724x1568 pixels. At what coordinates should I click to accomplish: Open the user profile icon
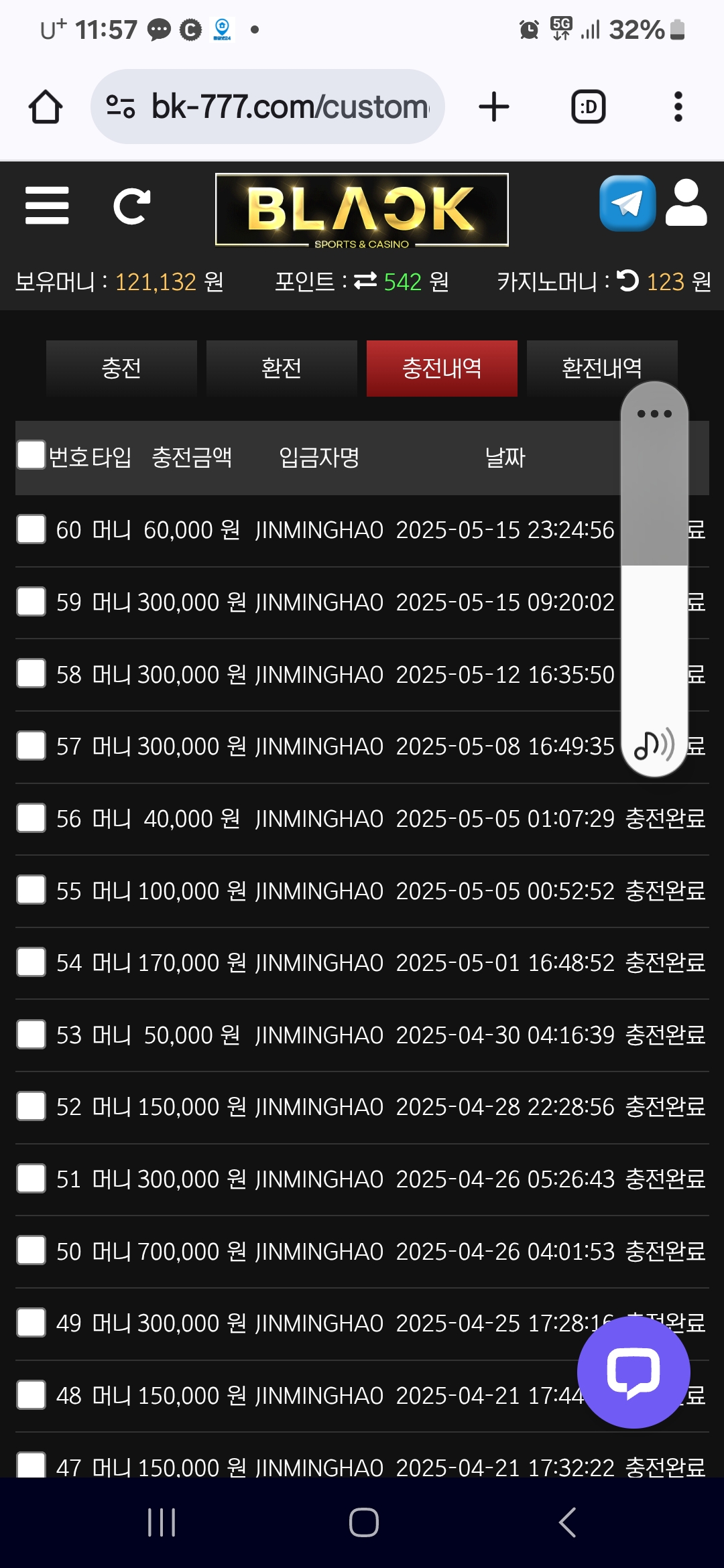point(686,203)
